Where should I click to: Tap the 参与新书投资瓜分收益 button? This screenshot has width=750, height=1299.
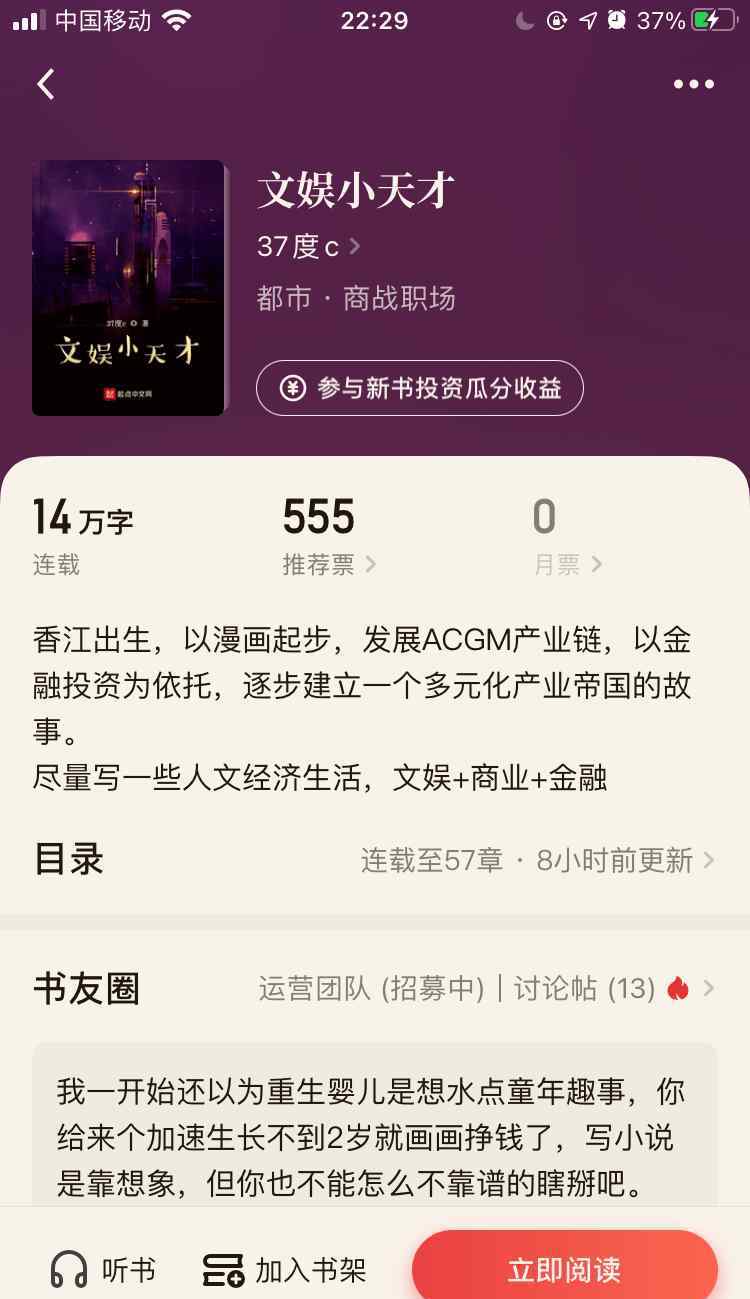pos(420,388)
